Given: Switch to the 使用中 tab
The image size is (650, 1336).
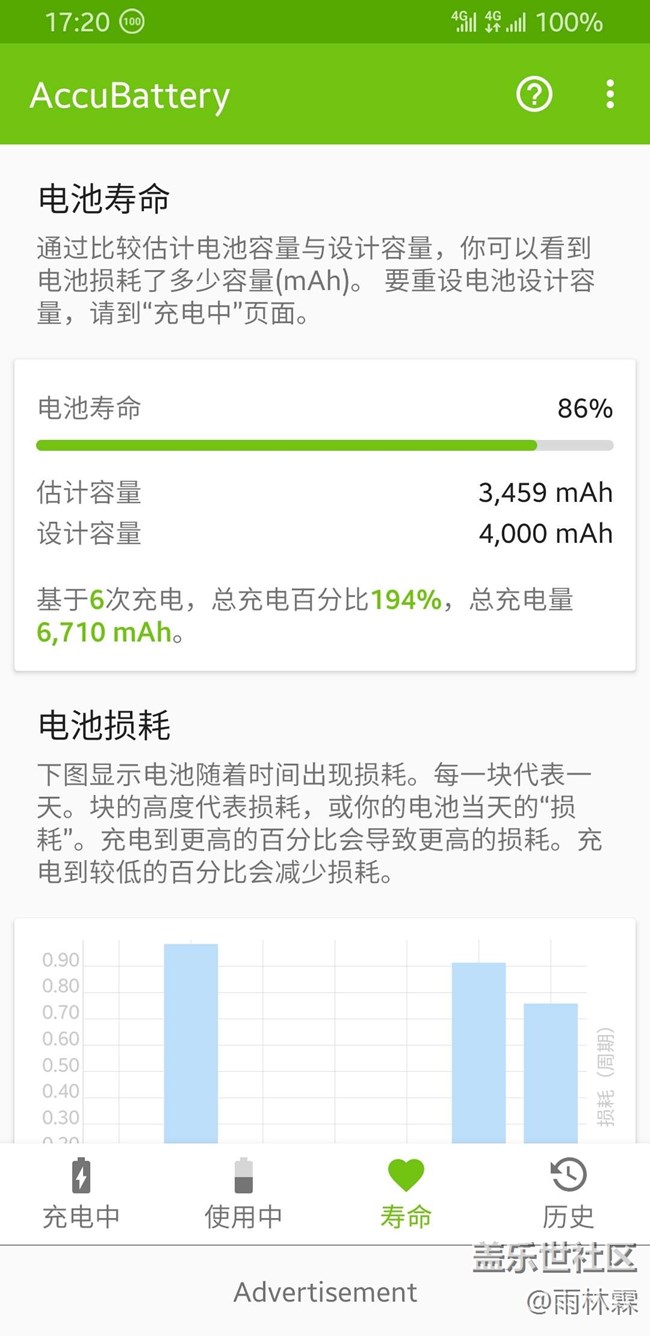Looking at the screenshot, I should (x=243, y=1194).
